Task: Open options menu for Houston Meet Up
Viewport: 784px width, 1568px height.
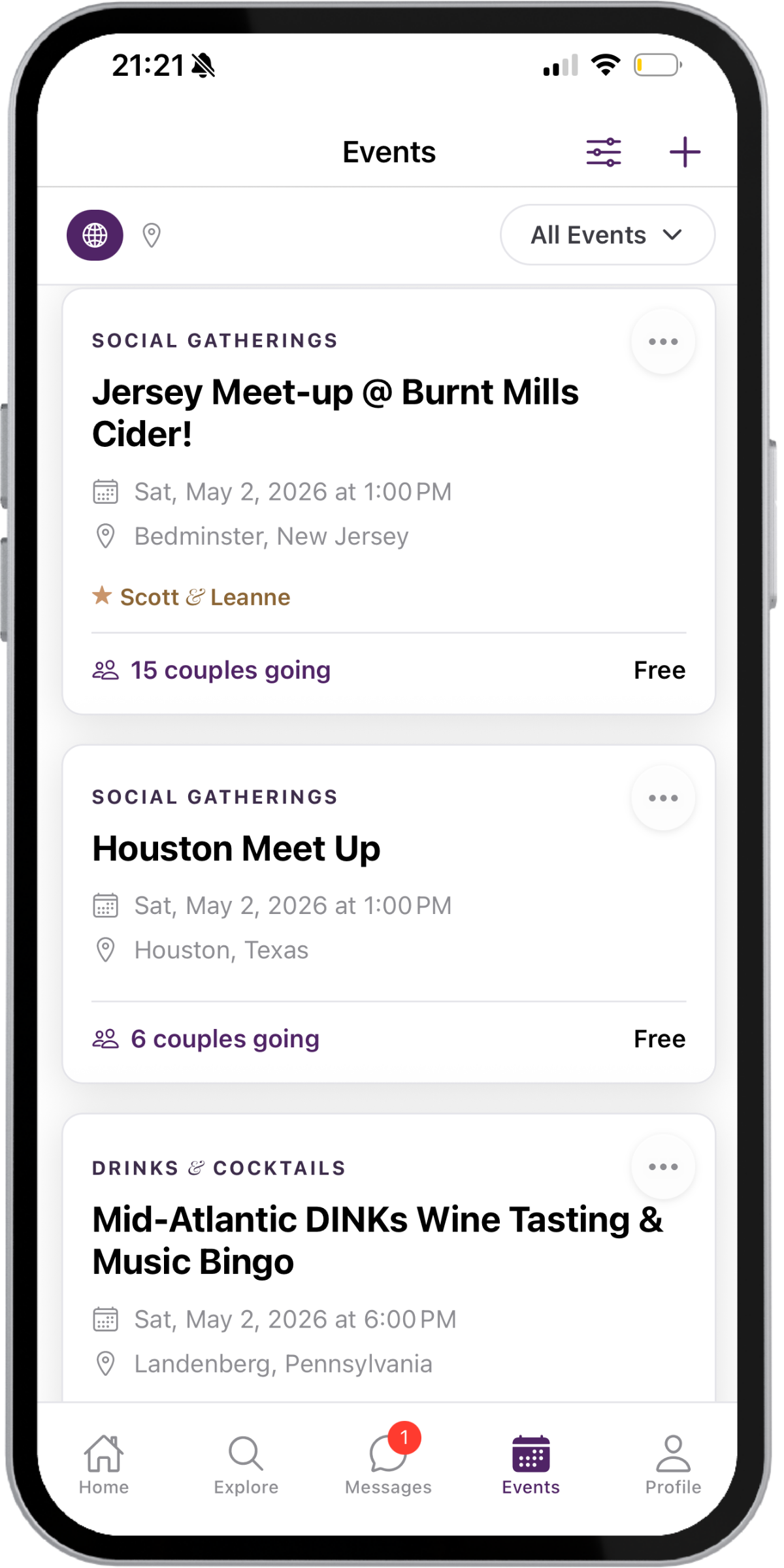Action: pyautogui.click(x=662, y=797)
